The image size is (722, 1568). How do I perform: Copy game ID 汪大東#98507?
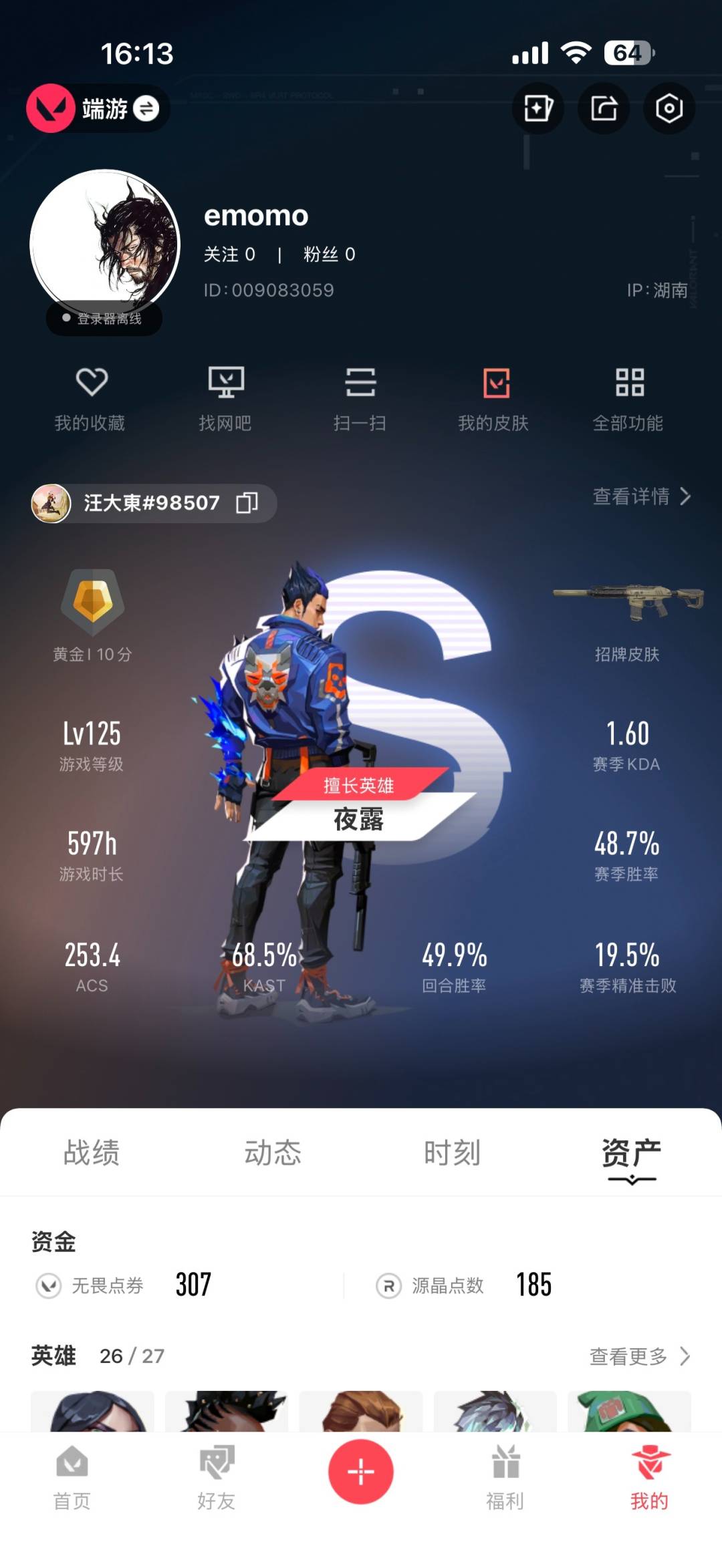[247, 503]
